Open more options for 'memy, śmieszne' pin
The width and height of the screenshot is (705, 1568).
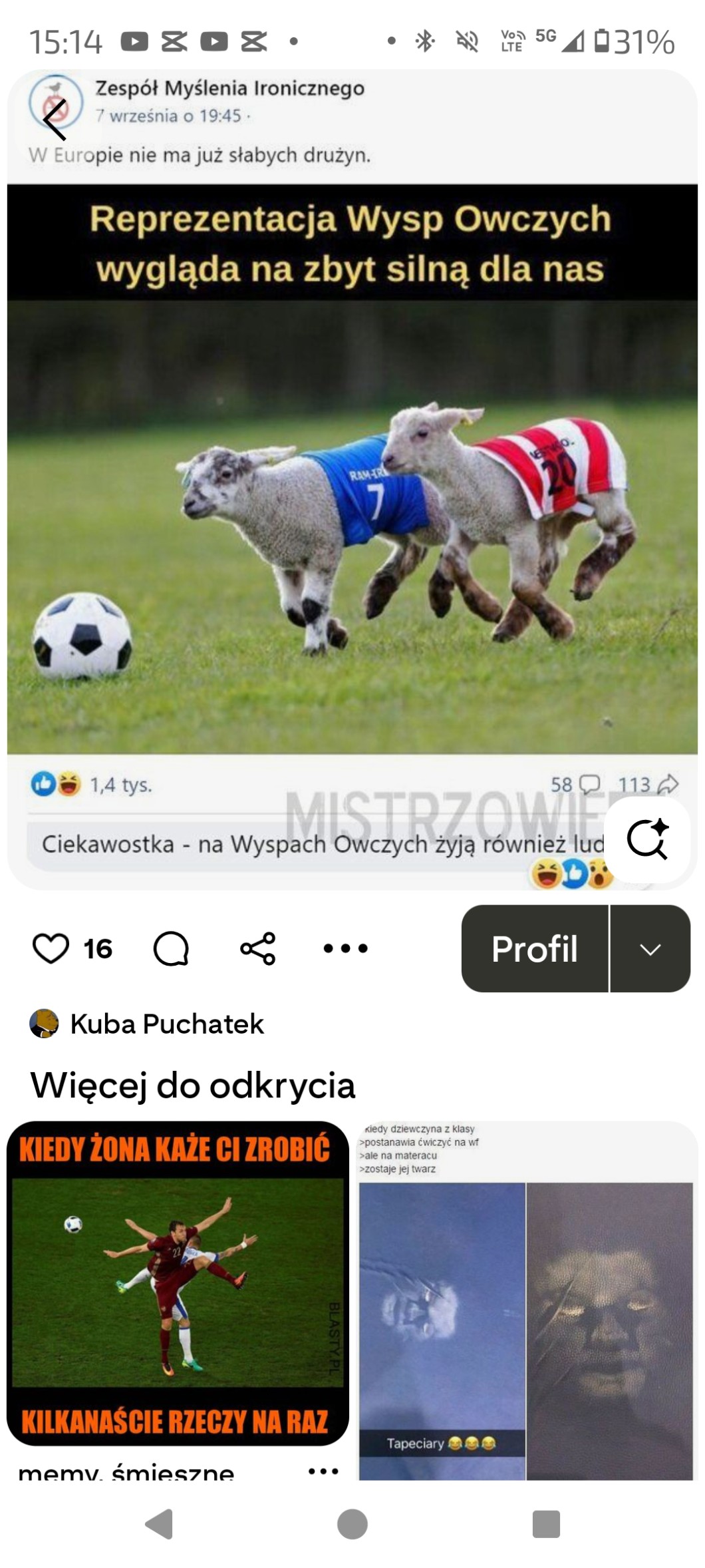(323, 1471)
